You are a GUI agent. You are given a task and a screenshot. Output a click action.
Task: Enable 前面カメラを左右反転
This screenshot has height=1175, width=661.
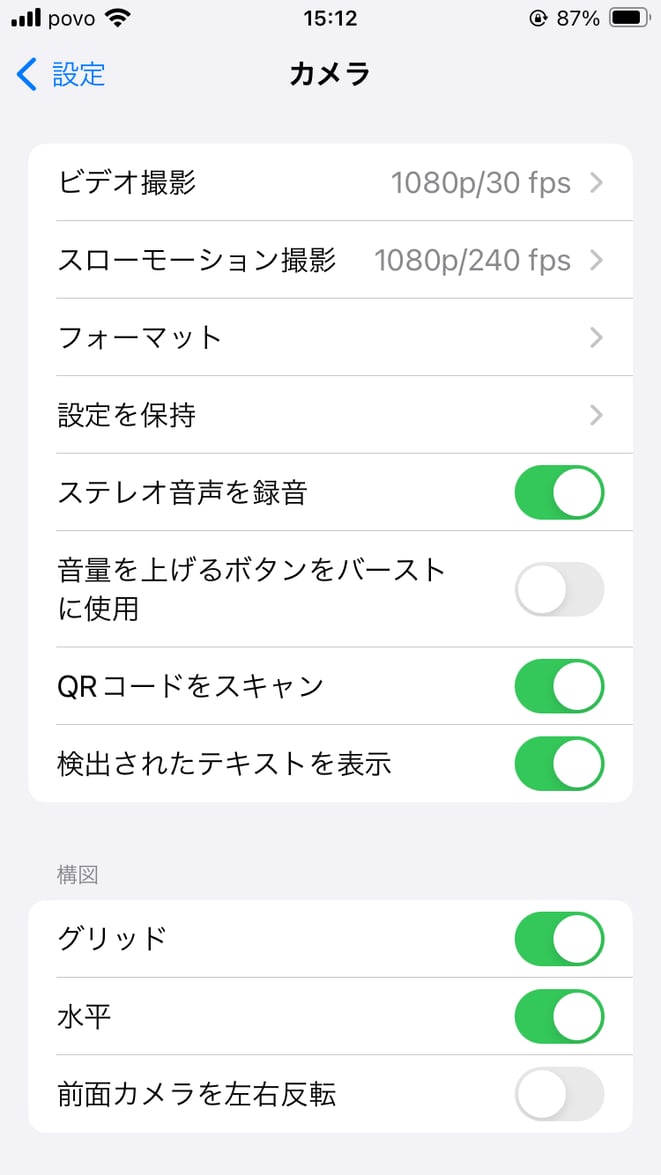tap(559, 1094)
